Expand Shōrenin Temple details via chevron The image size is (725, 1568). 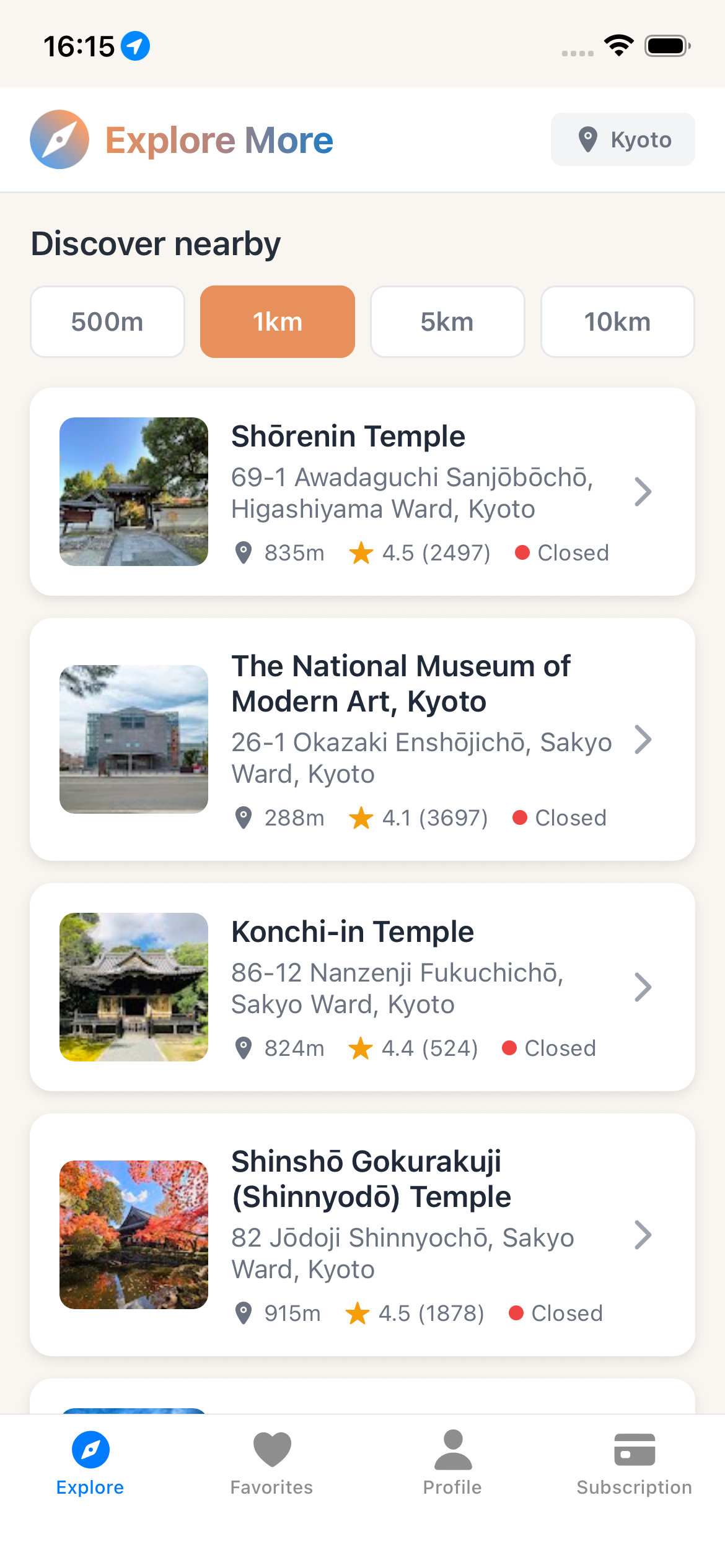[x=643, y=491]
